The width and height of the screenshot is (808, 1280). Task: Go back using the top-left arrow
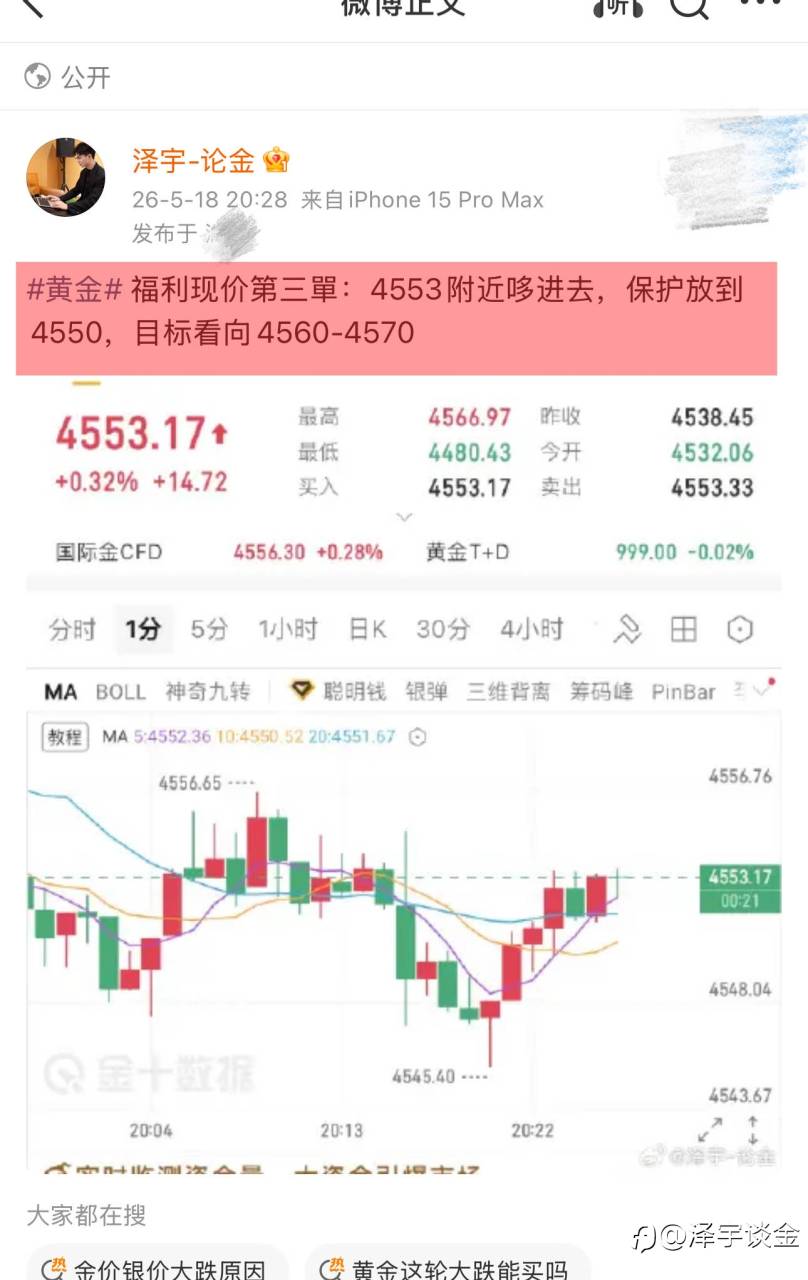pyautogui.click(x=32, y=6)
